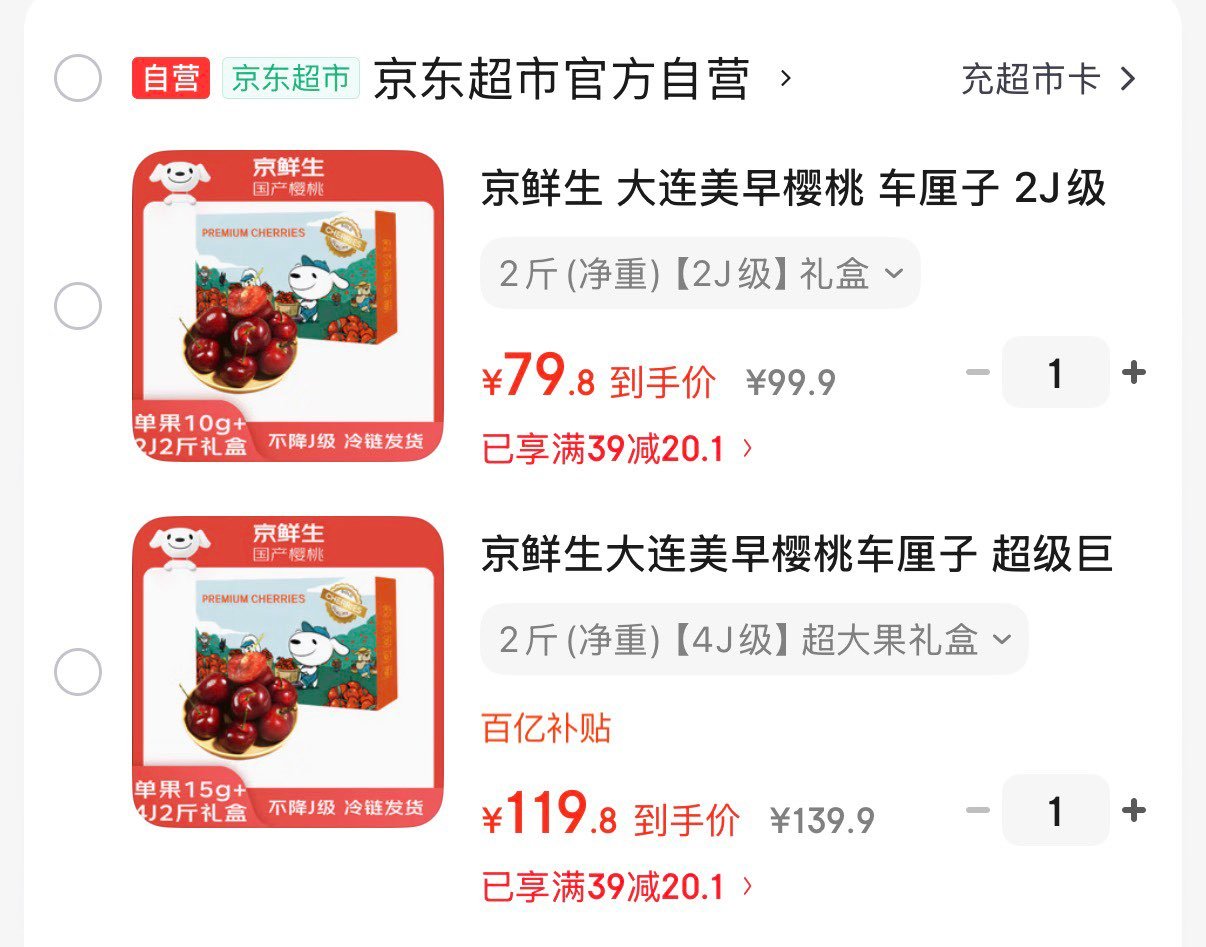
Task: Select the 2J级 cherry item checkbox
Action: click(x=78, y=306)
